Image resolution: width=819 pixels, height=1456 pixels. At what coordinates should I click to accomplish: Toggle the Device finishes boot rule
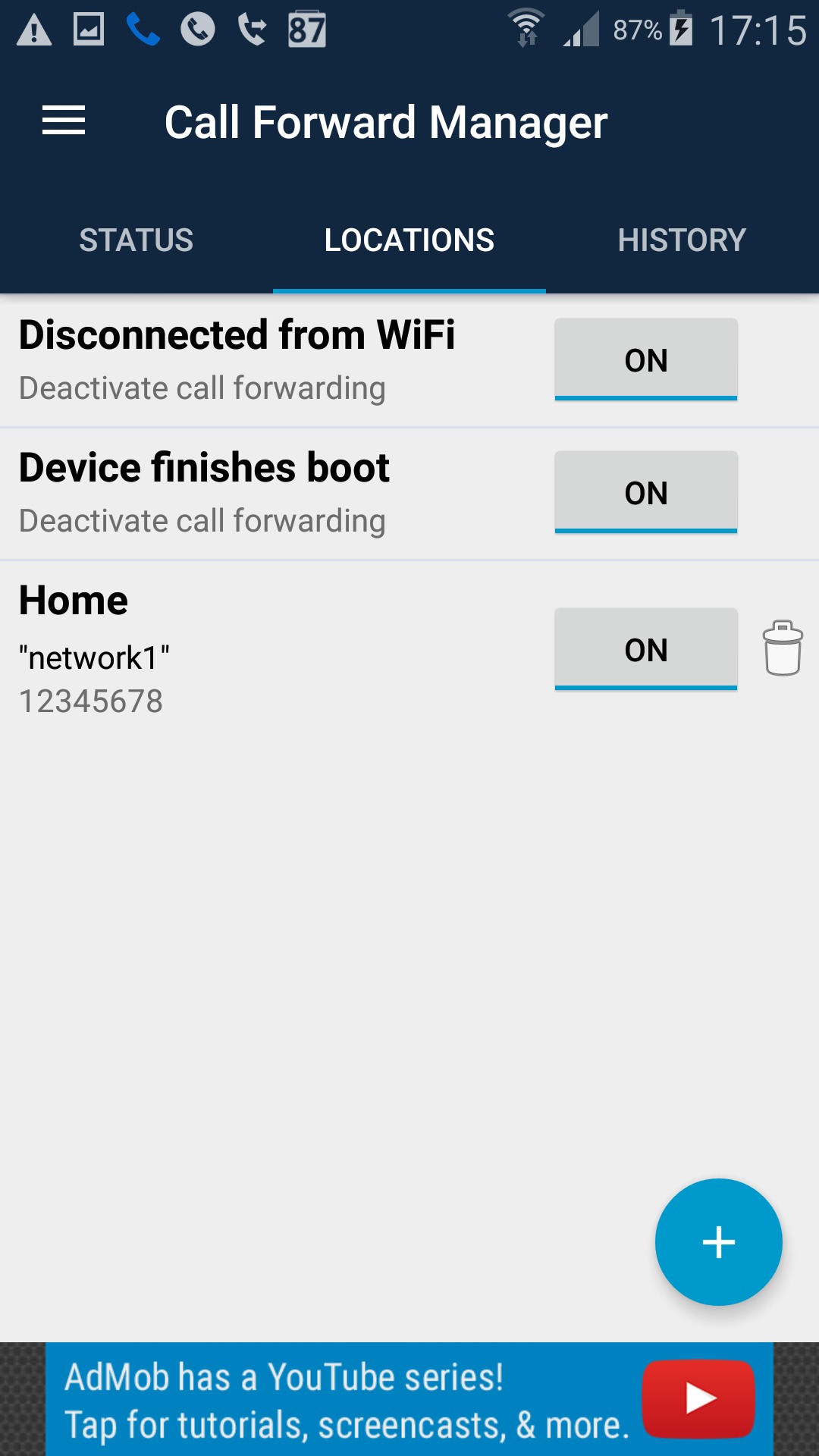(646, 492)
